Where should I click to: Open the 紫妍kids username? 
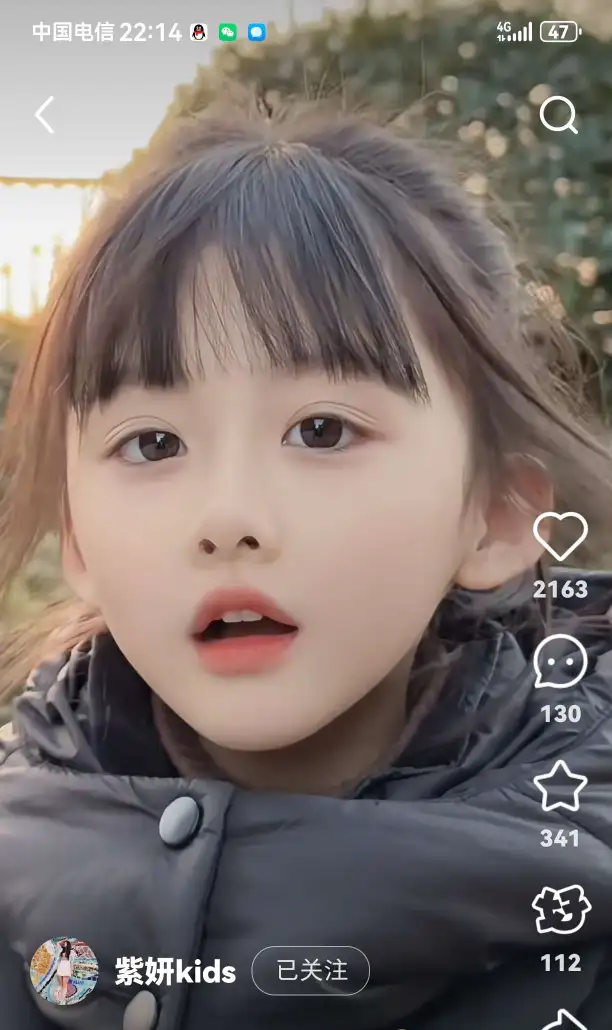[x=175, y=971]
